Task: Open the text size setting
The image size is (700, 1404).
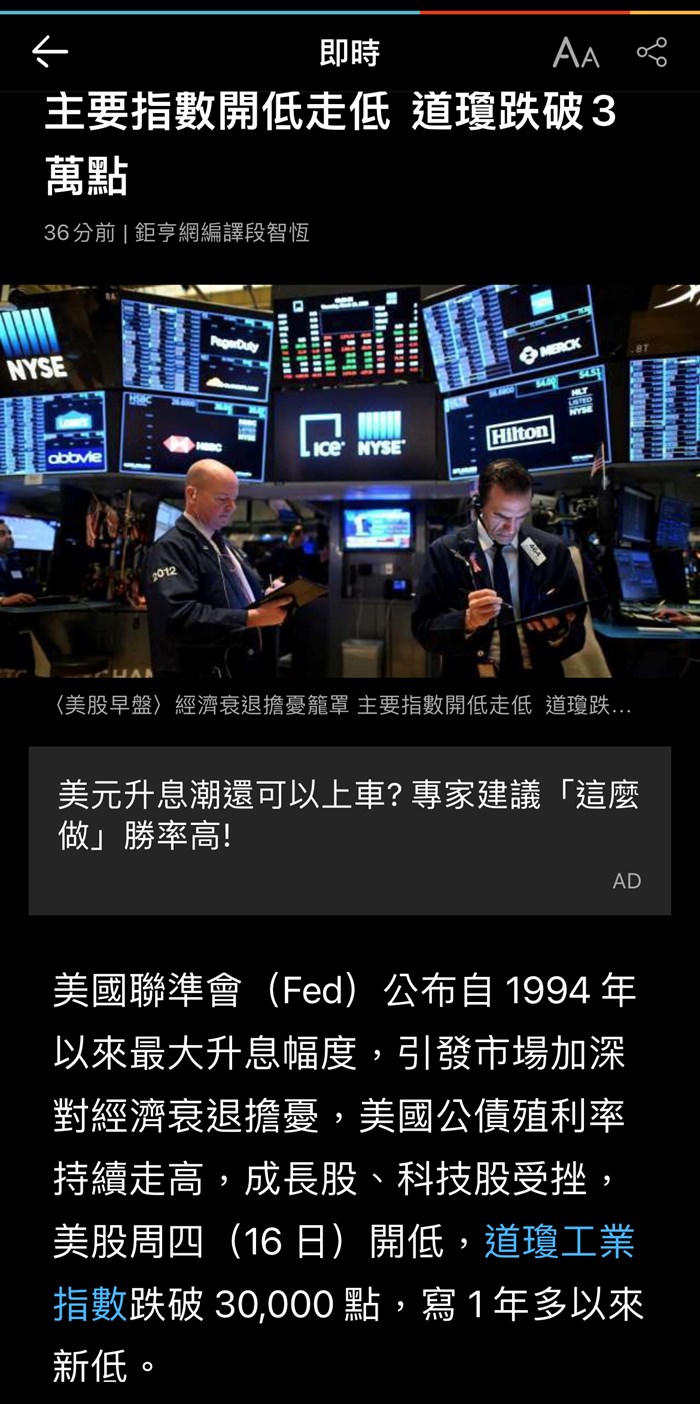Action: click(x=575, y=53)
